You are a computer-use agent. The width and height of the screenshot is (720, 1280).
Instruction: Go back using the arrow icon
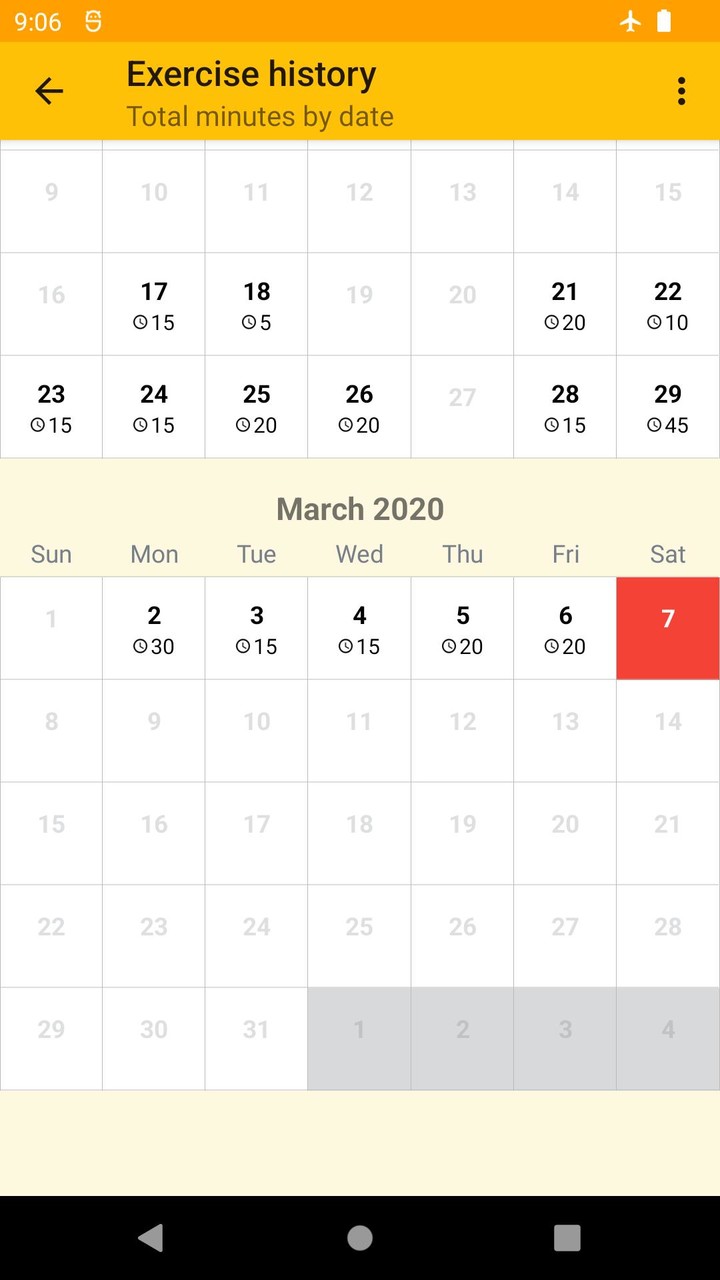pos(49,91)
